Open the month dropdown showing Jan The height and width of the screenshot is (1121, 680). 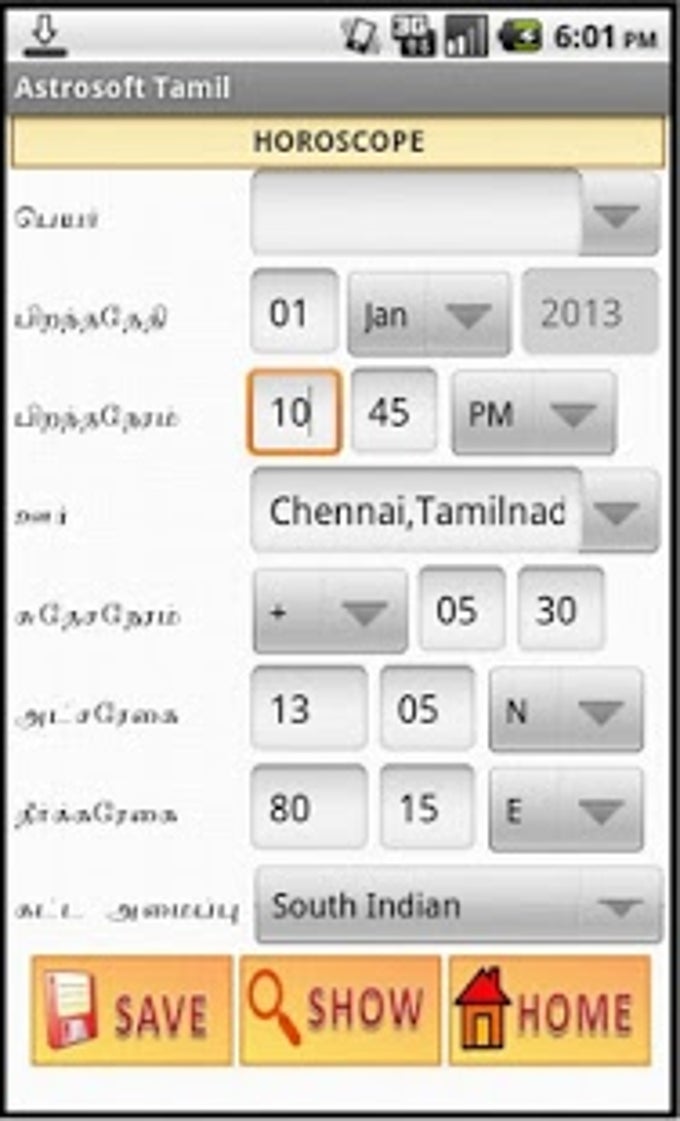pos(428,315)
